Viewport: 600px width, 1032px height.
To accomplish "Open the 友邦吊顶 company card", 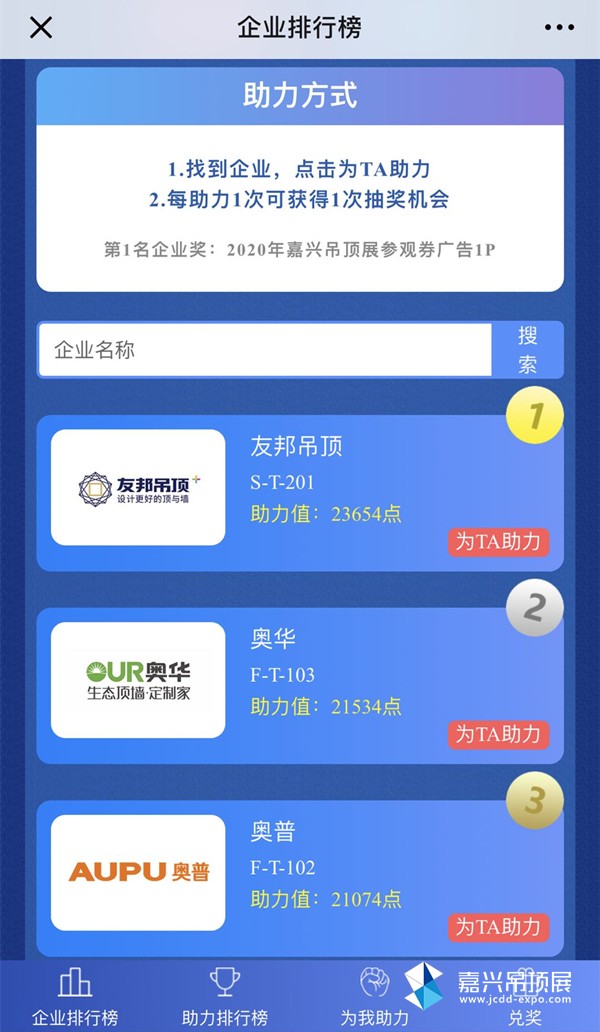I will pyautogui.click(x=300, y=493).
